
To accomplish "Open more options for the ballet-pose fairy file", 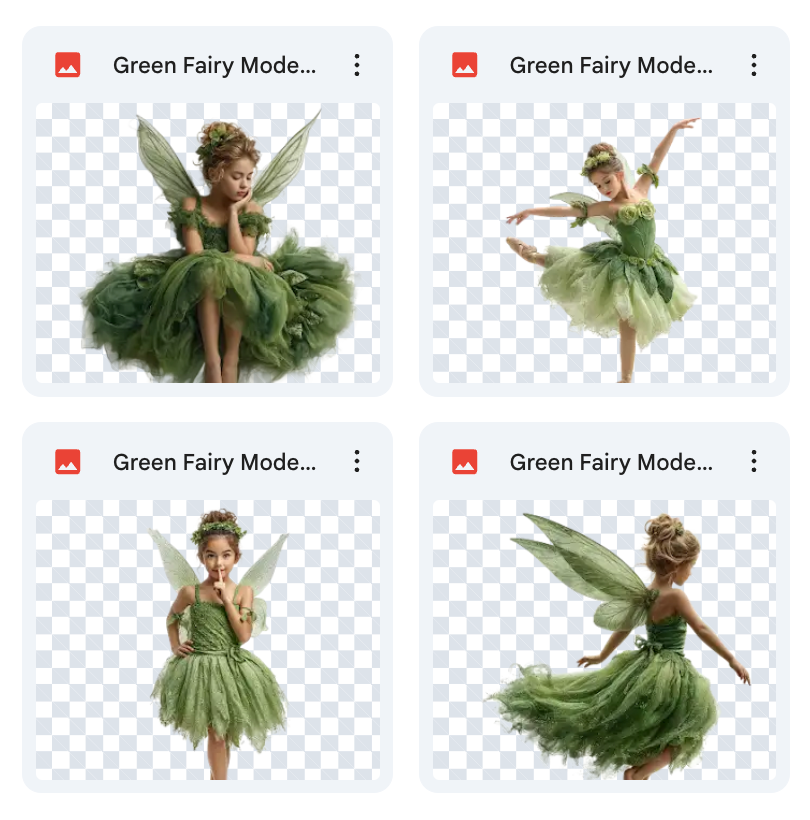I will click(754, 66).
